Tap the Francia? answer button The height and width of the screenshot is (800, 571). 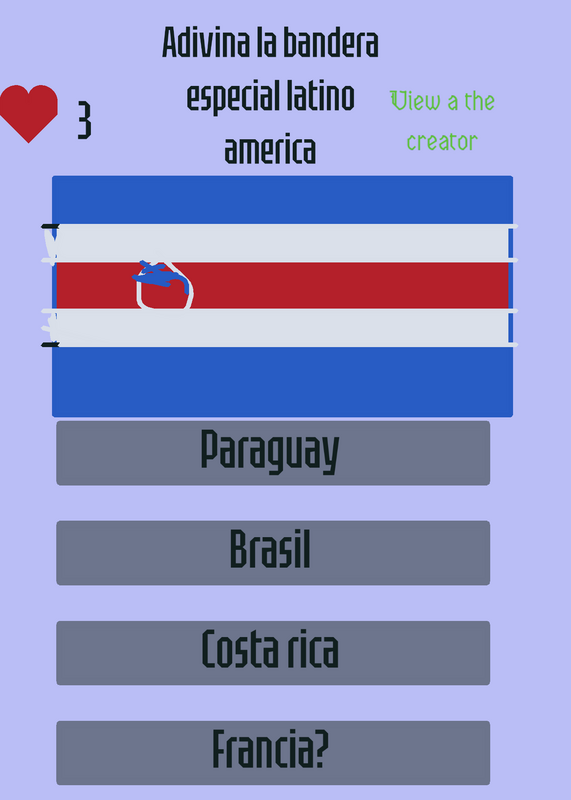coord(273,753)
